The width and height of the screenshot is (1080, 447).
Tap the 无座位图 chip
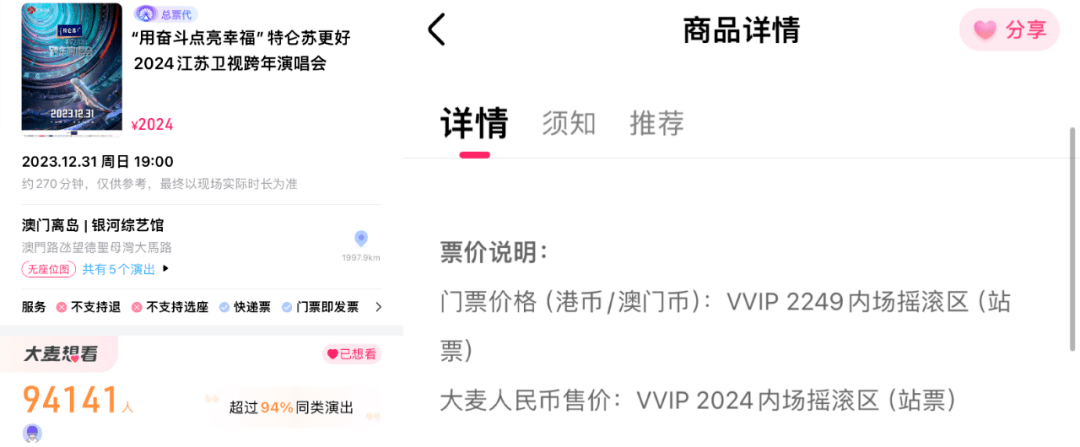(48, 269)
